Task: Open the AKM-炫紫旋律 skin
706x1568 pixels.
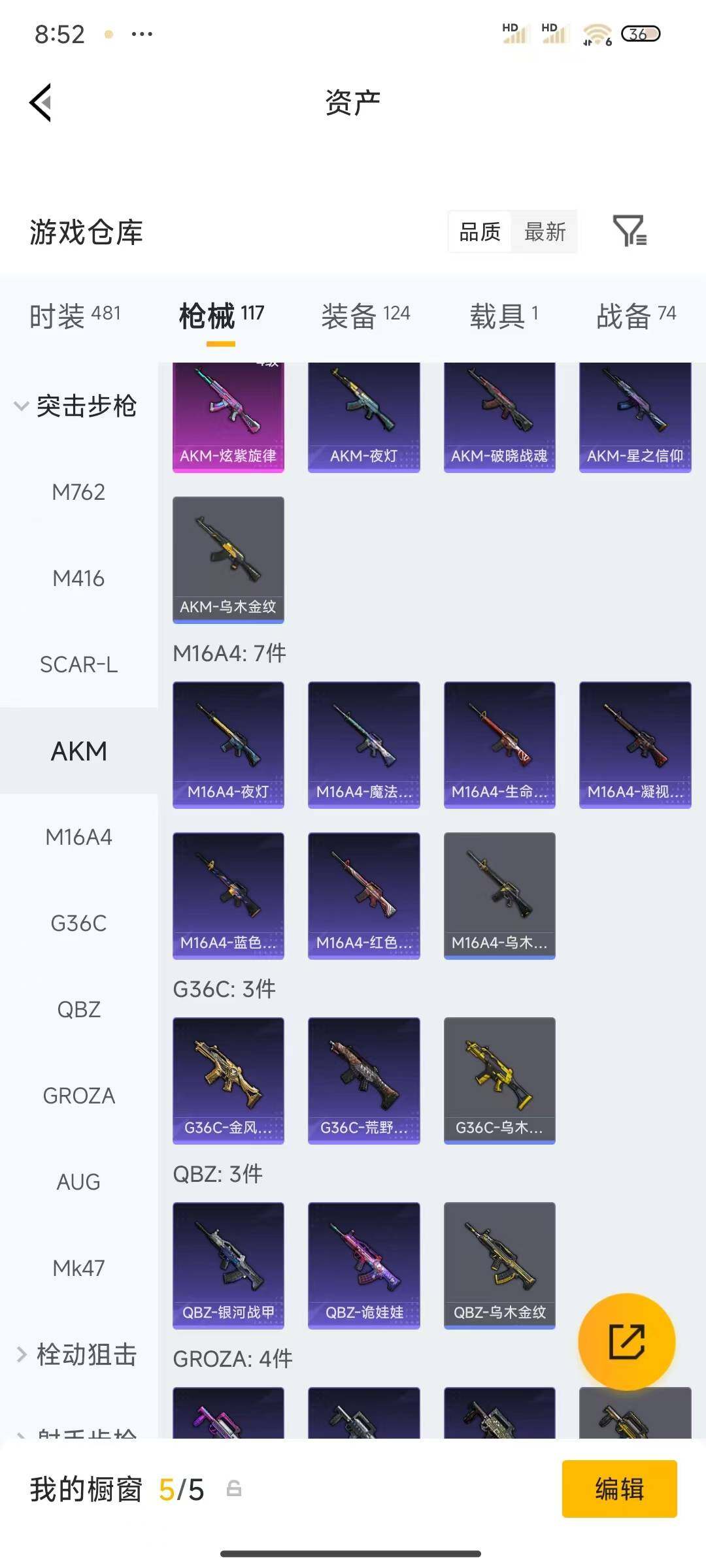Action: click(228, 417)
